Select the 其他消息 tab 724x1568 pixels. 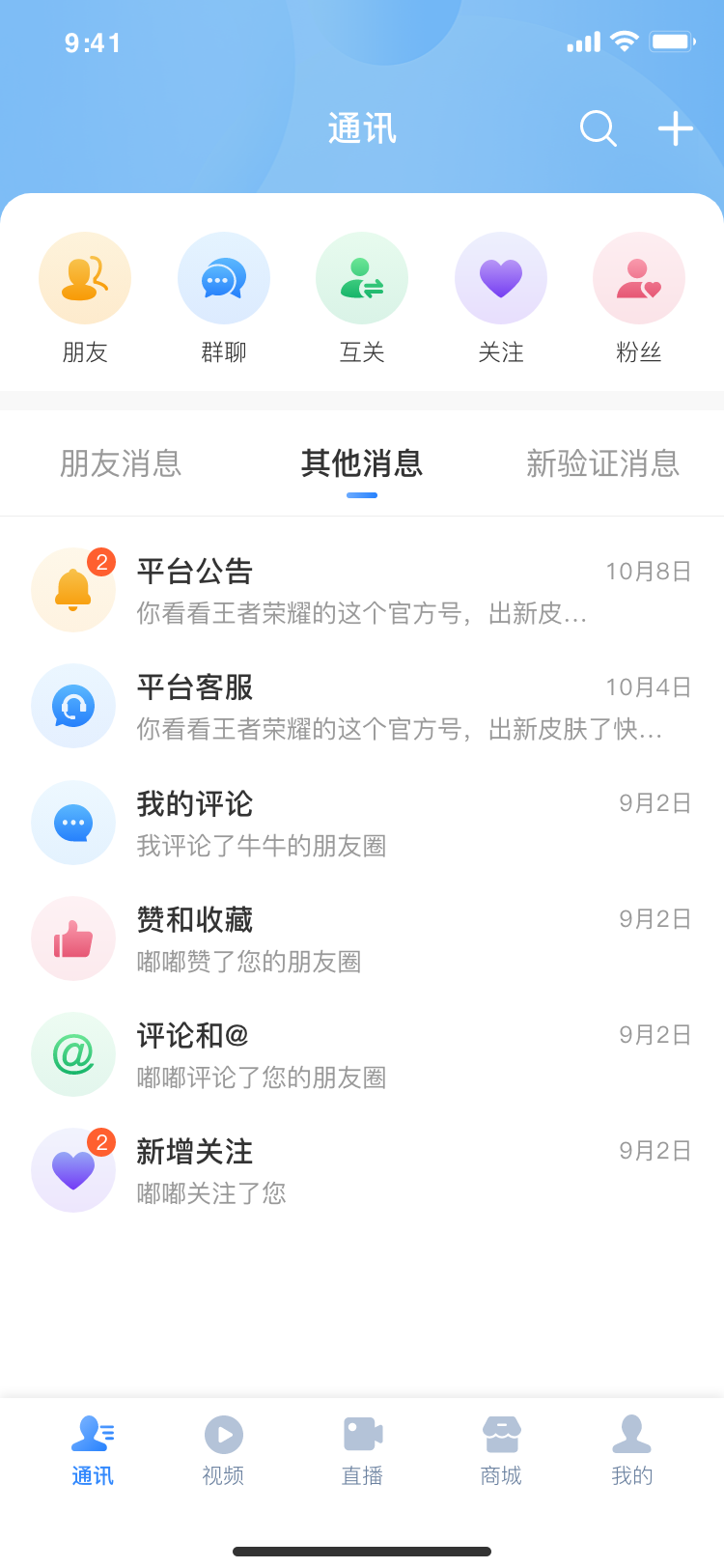[x=362, y=463]
